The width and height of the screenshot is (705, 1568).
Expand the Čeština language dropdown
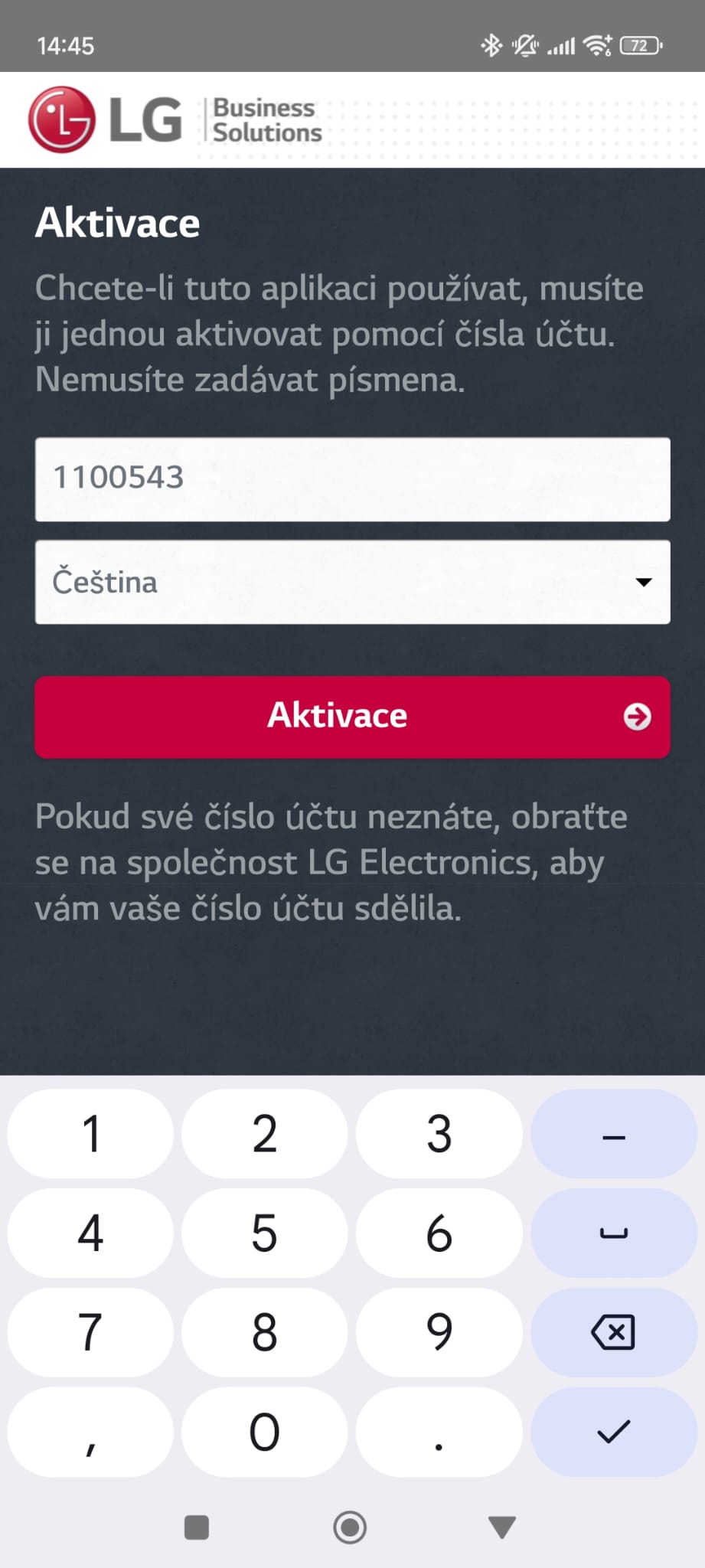[x=352, y=582]
